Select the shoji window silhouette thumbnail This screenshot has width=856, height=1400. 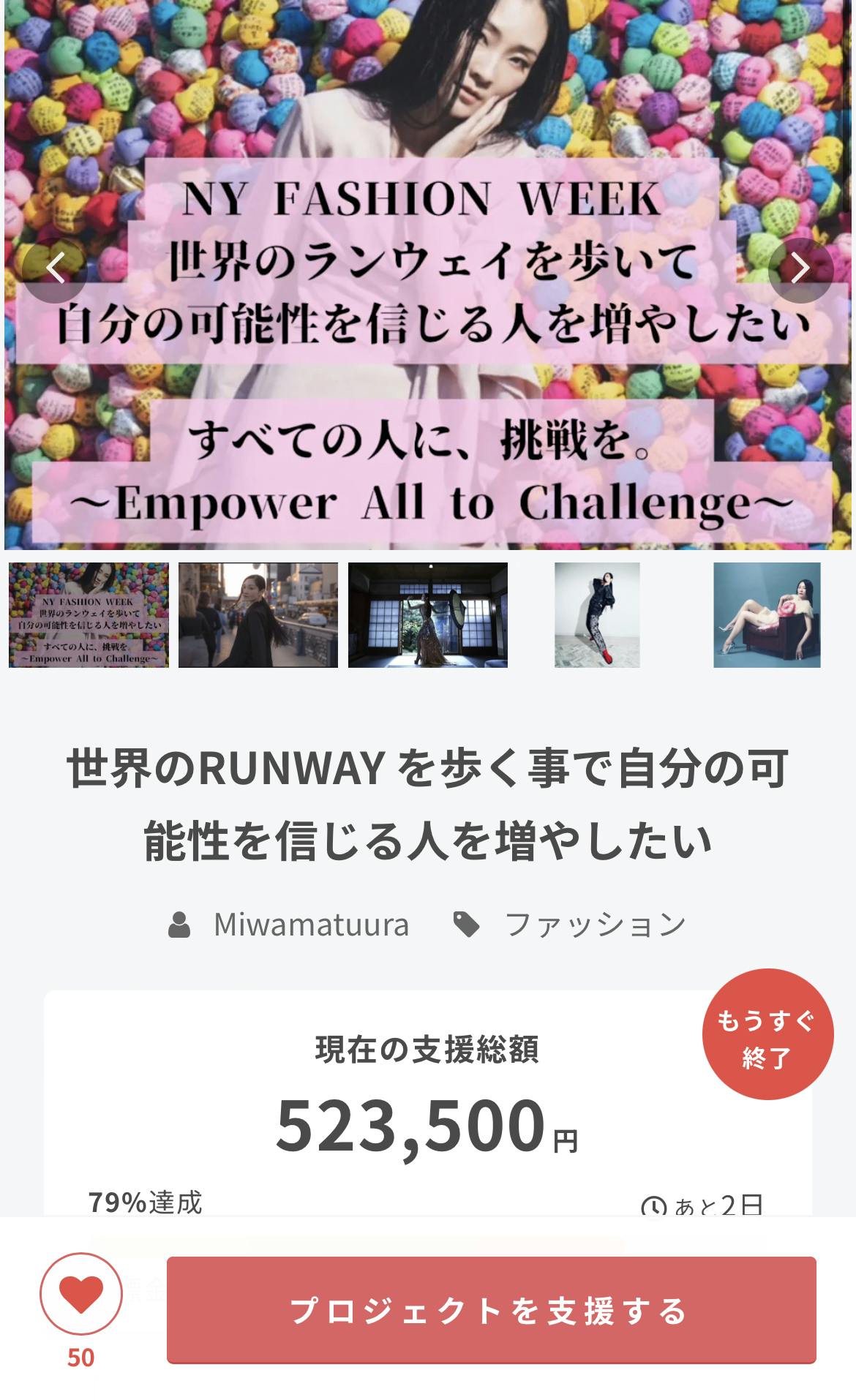(x=428, y=615)
